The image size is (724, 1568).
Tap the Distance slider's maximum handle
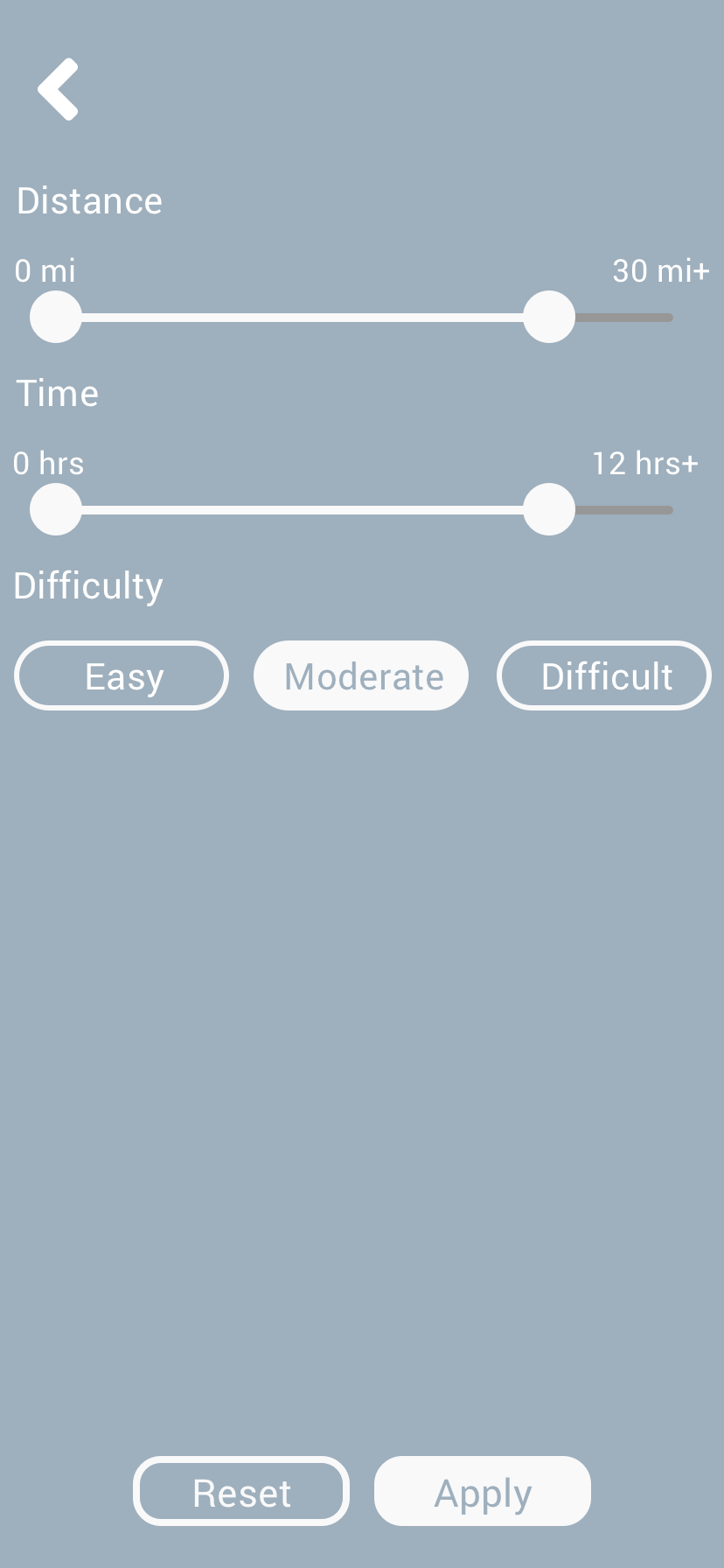[549, 317]
